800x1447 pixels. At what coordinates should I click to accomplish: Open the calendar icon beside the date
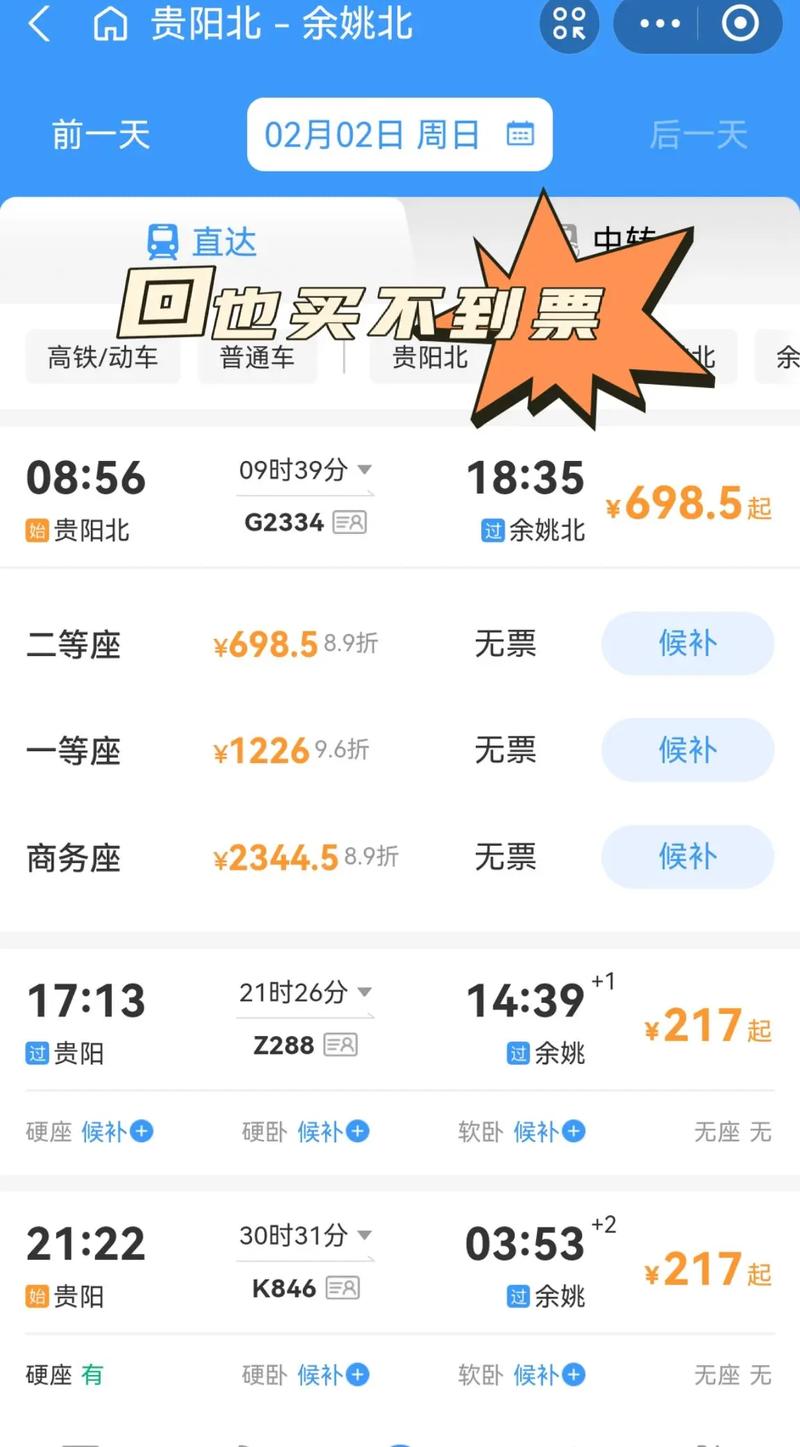click(524, 135)
